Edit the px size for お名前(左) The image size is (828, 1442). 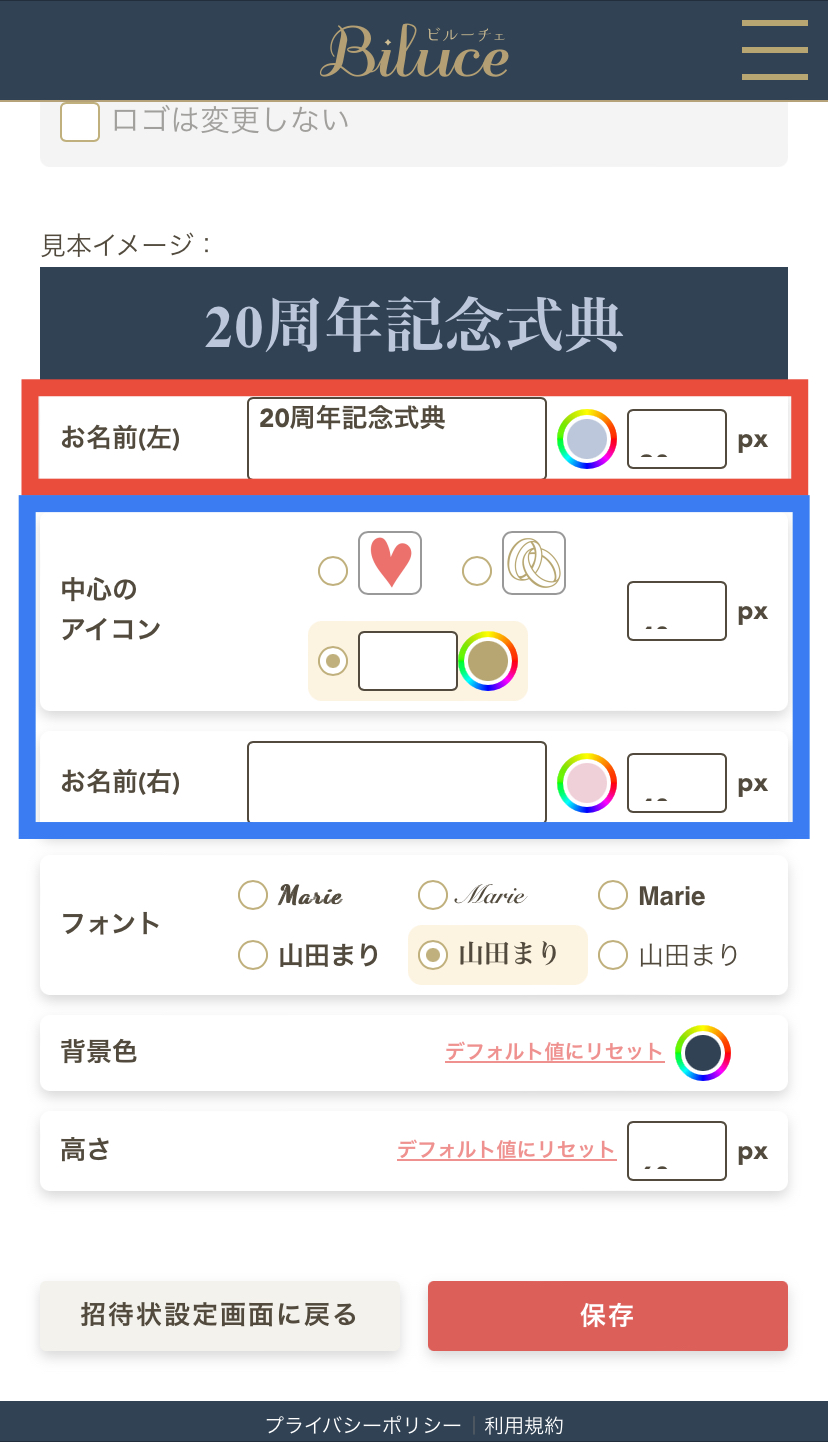(x=676, y=439)
